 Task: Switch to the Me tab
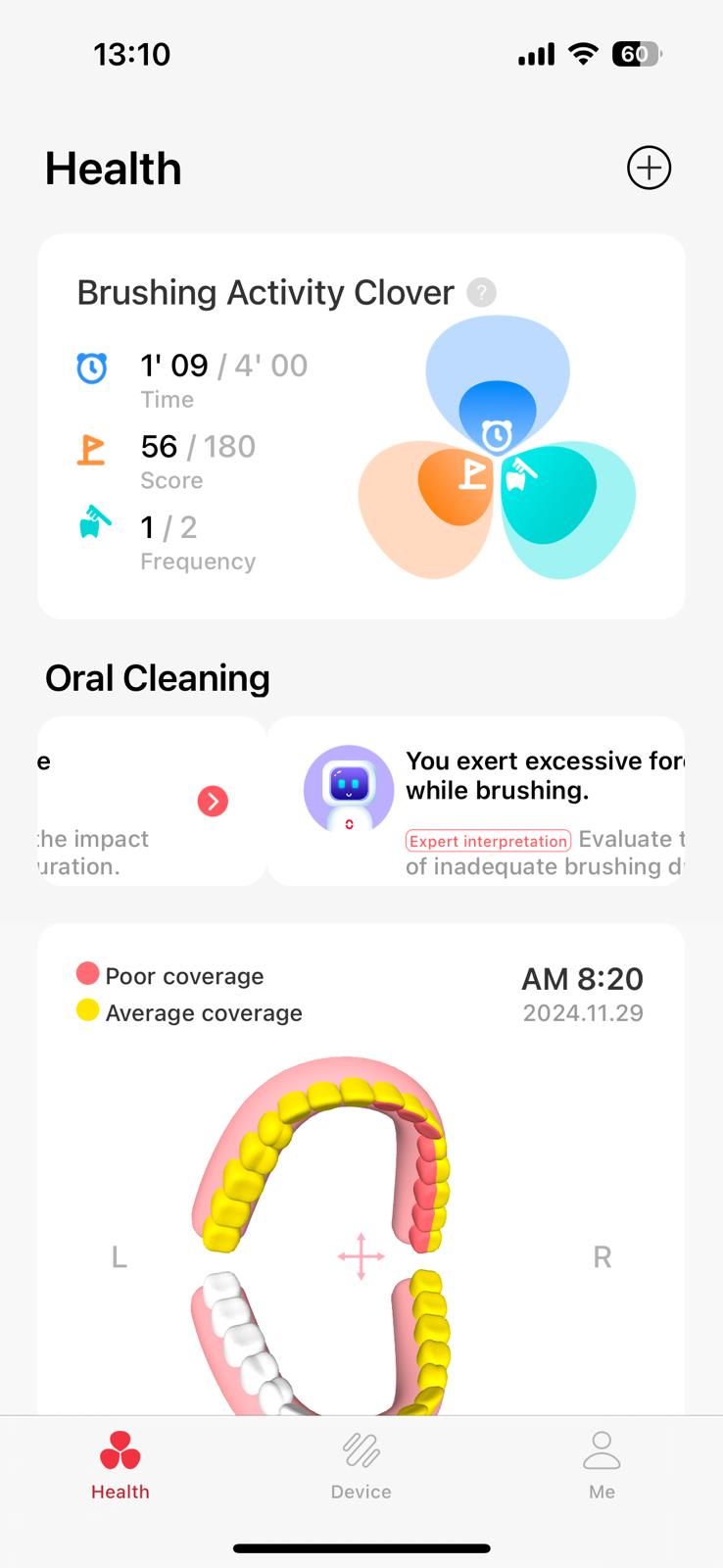click(602, 1466)
